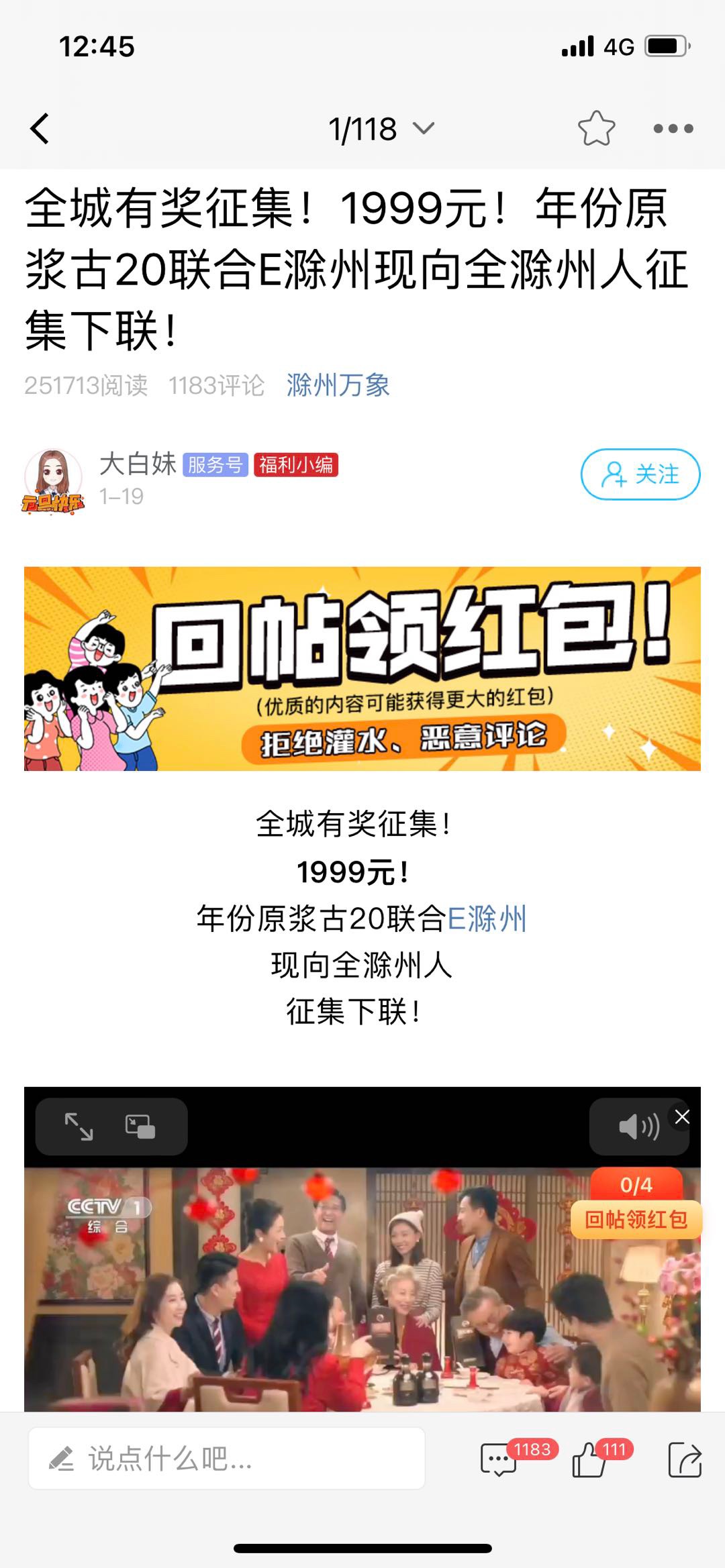Open the three-dot overflow menu
725x1568 pixels.
[x=673, y=128]
